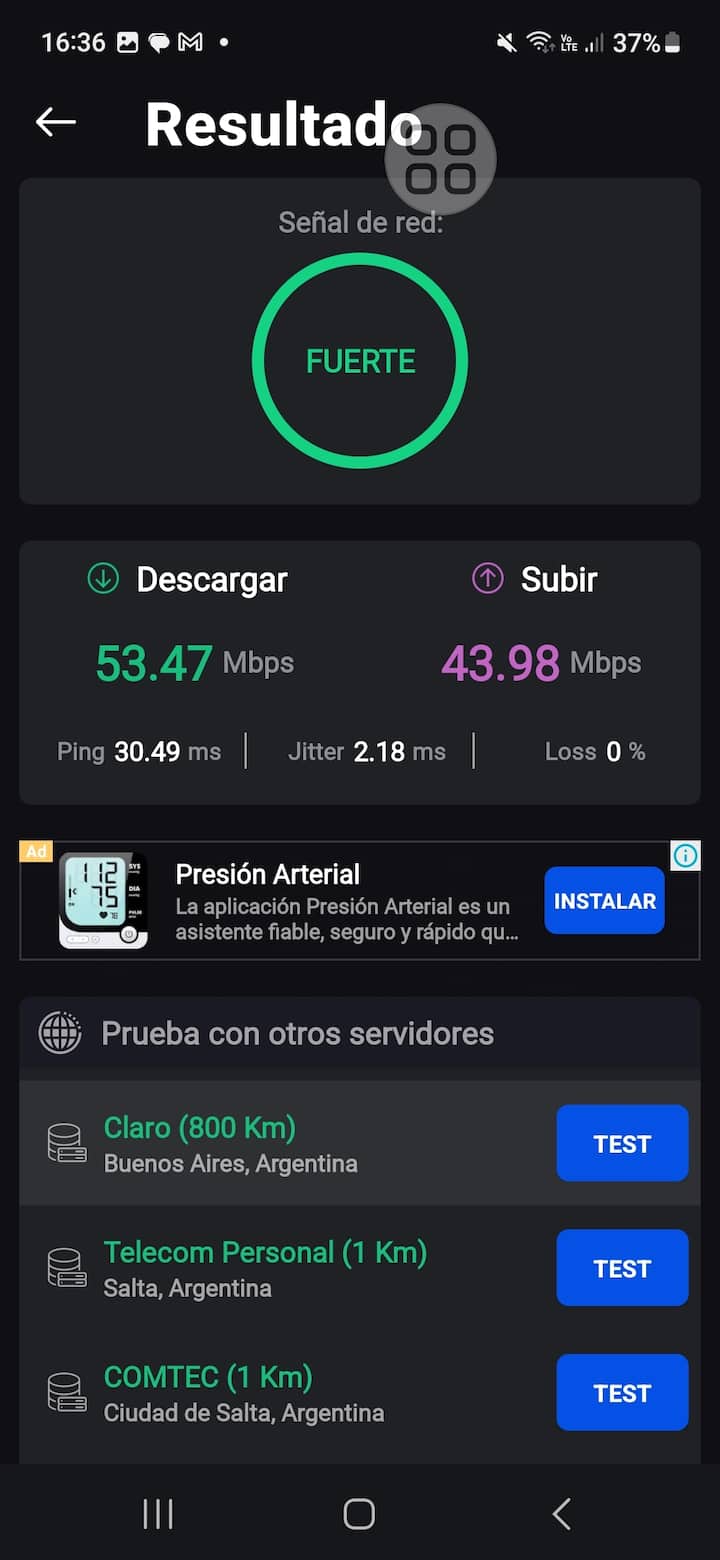
Task: Run TEST on the Telecom Personal server
Action: pyautogui.click(x=622, y=1268)
